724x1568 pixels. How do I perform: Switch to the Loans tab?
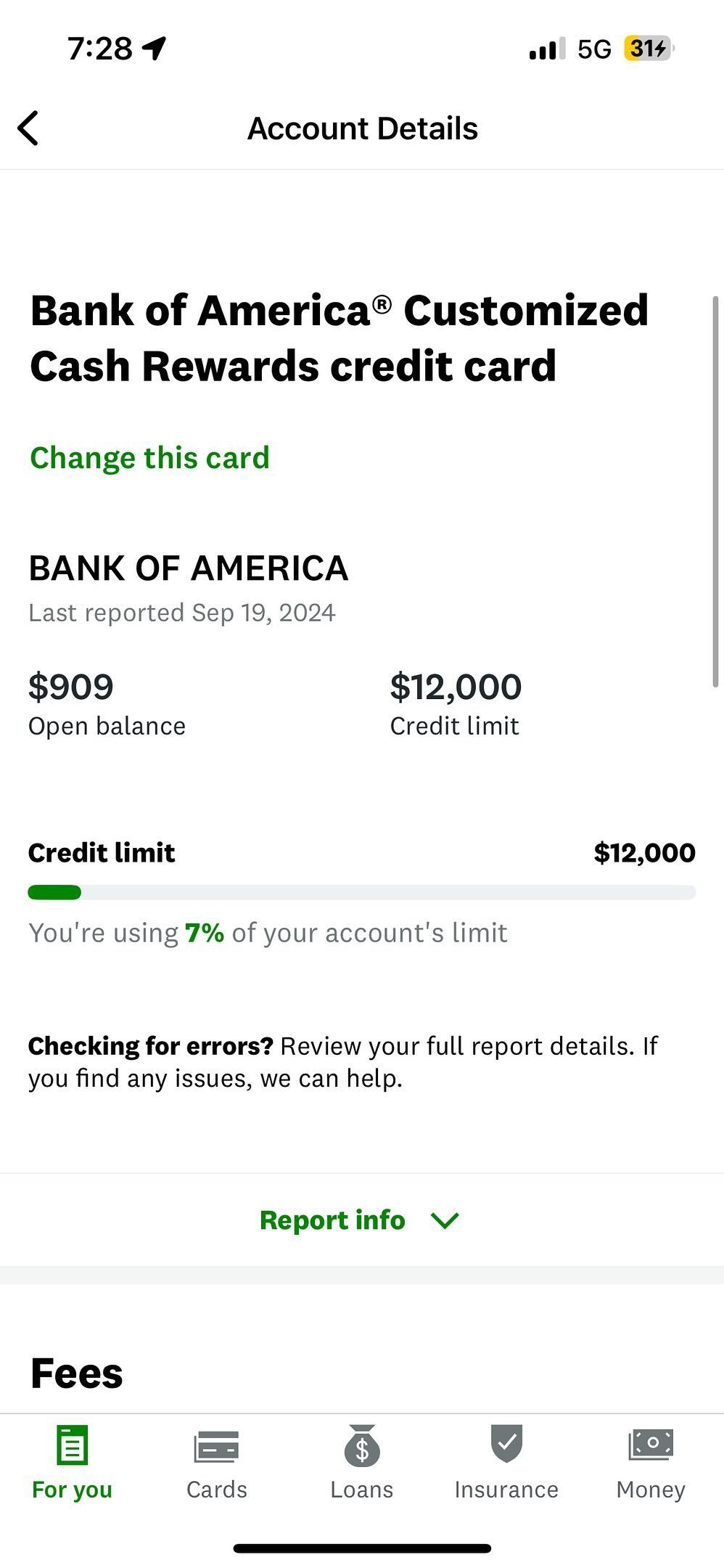[x=361, y=1462]
